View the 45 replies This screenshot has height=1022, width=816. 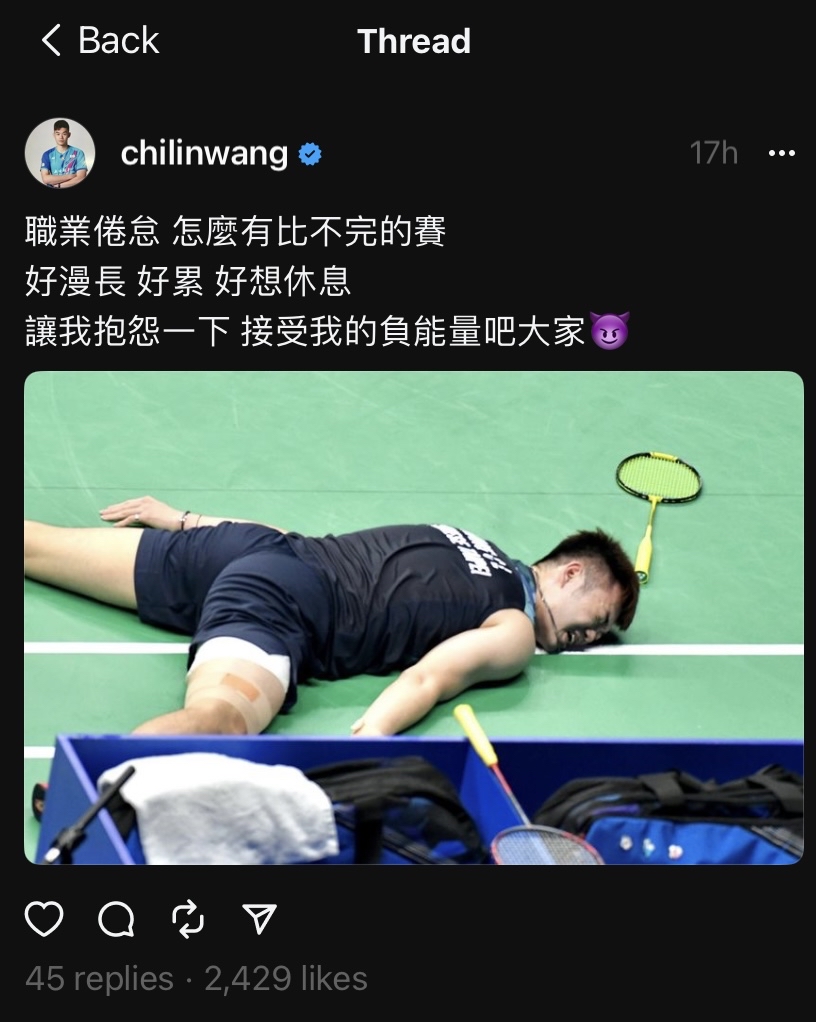click(99, 978)
